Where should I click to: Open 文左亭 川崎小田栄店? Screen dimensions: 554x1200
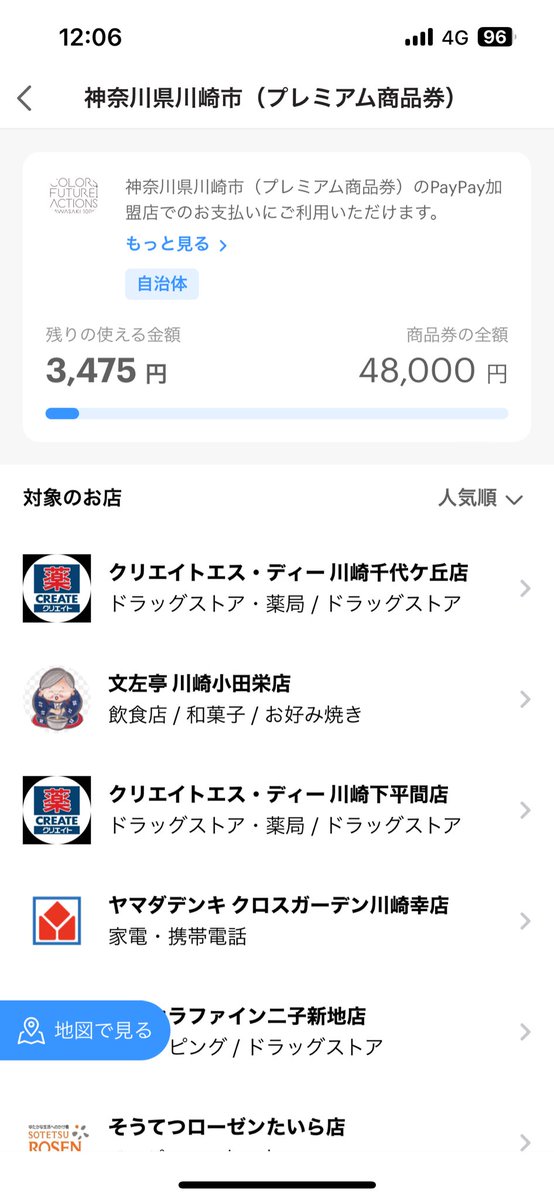(277, 699)
